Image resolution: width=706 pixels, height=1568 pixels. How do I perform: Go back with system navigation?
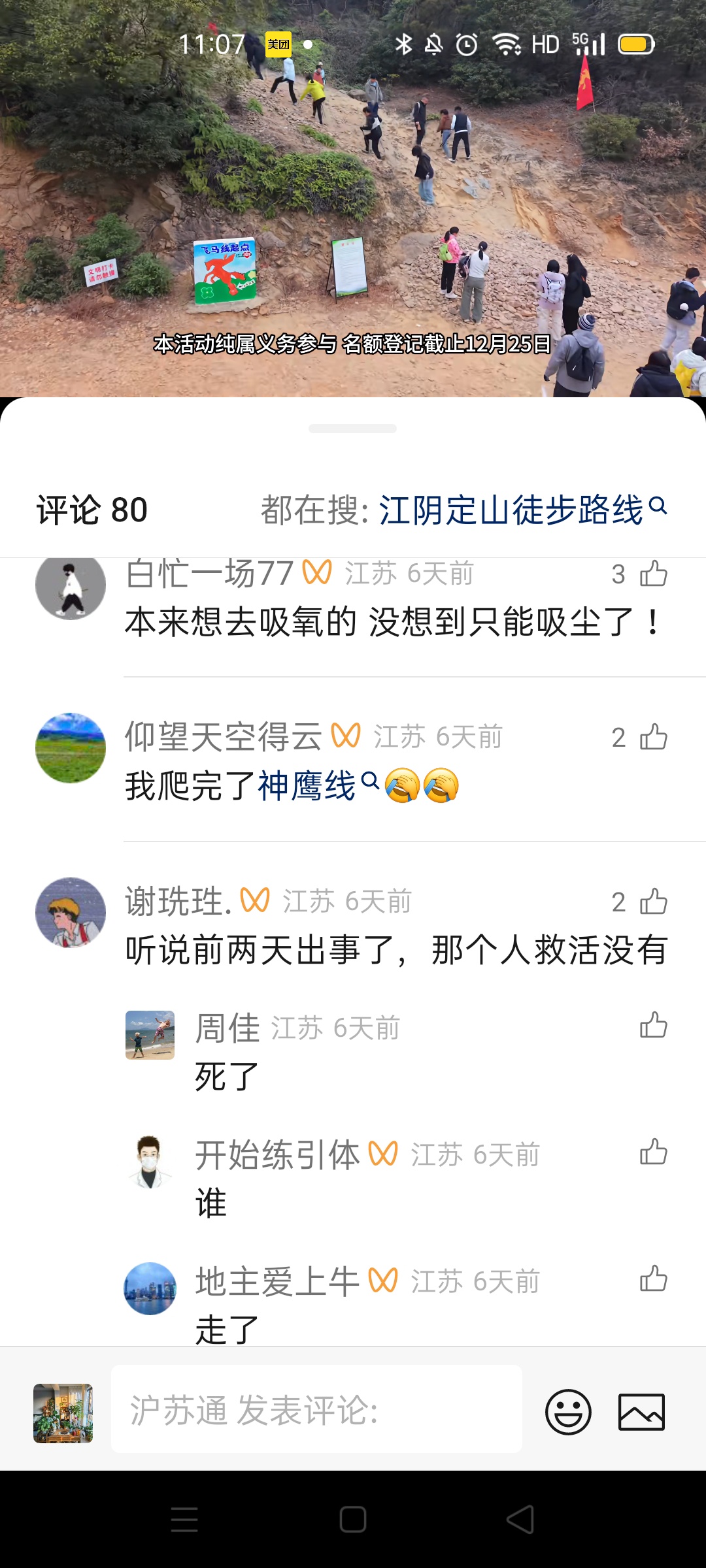(520, 1519)
